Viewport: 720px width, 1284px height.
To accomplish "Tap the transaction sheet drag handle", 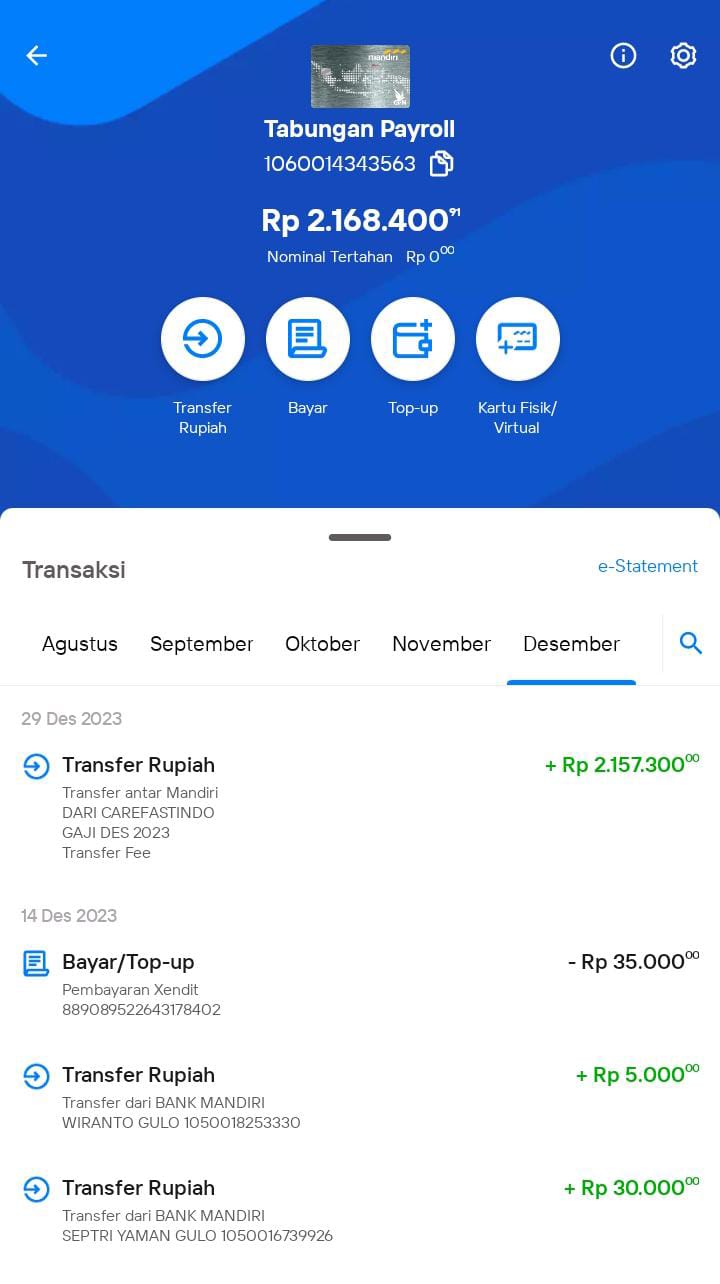I will (x=360, y=537).
